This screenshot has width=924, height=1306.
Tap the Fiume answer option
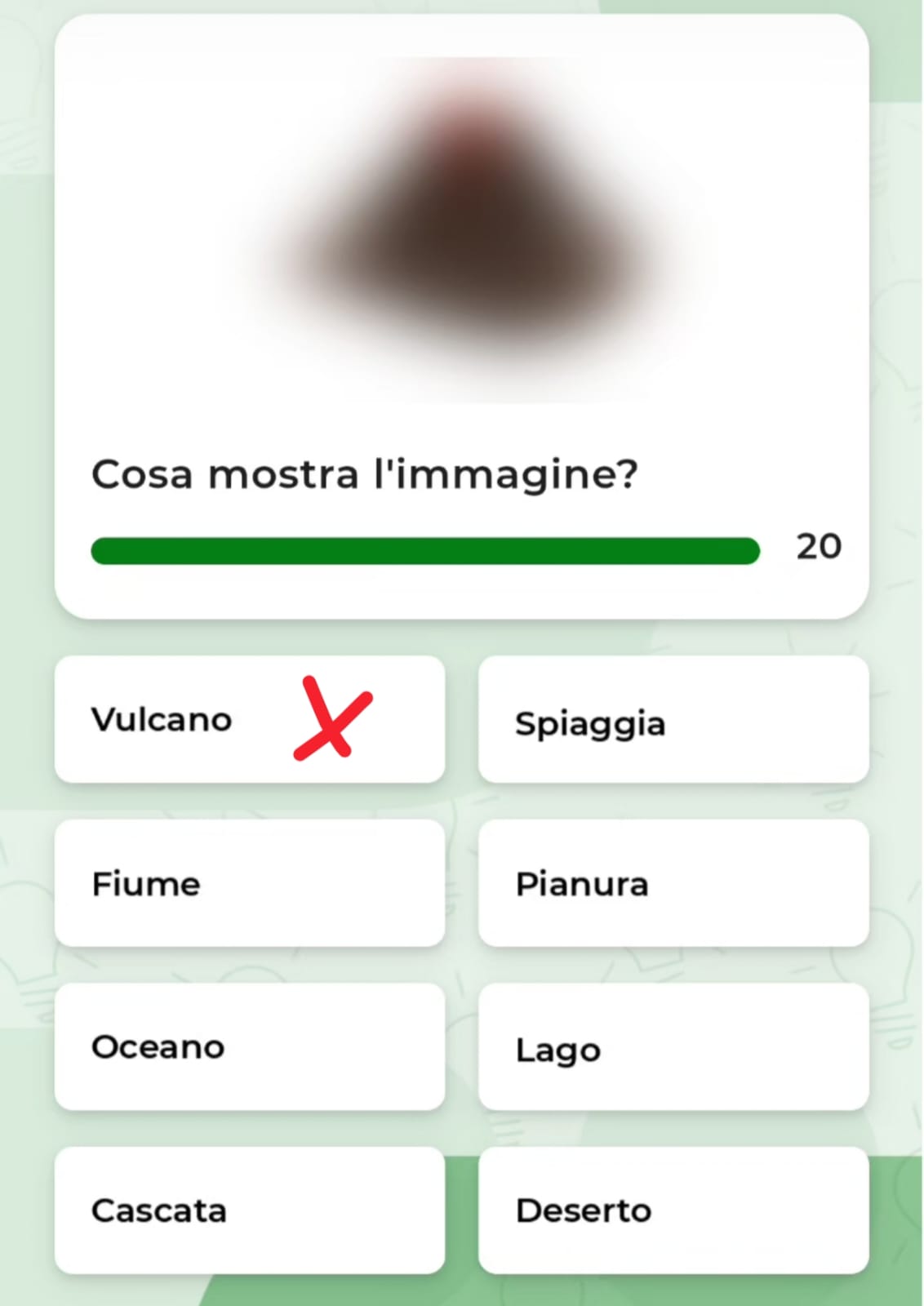[x=249, y=883]
